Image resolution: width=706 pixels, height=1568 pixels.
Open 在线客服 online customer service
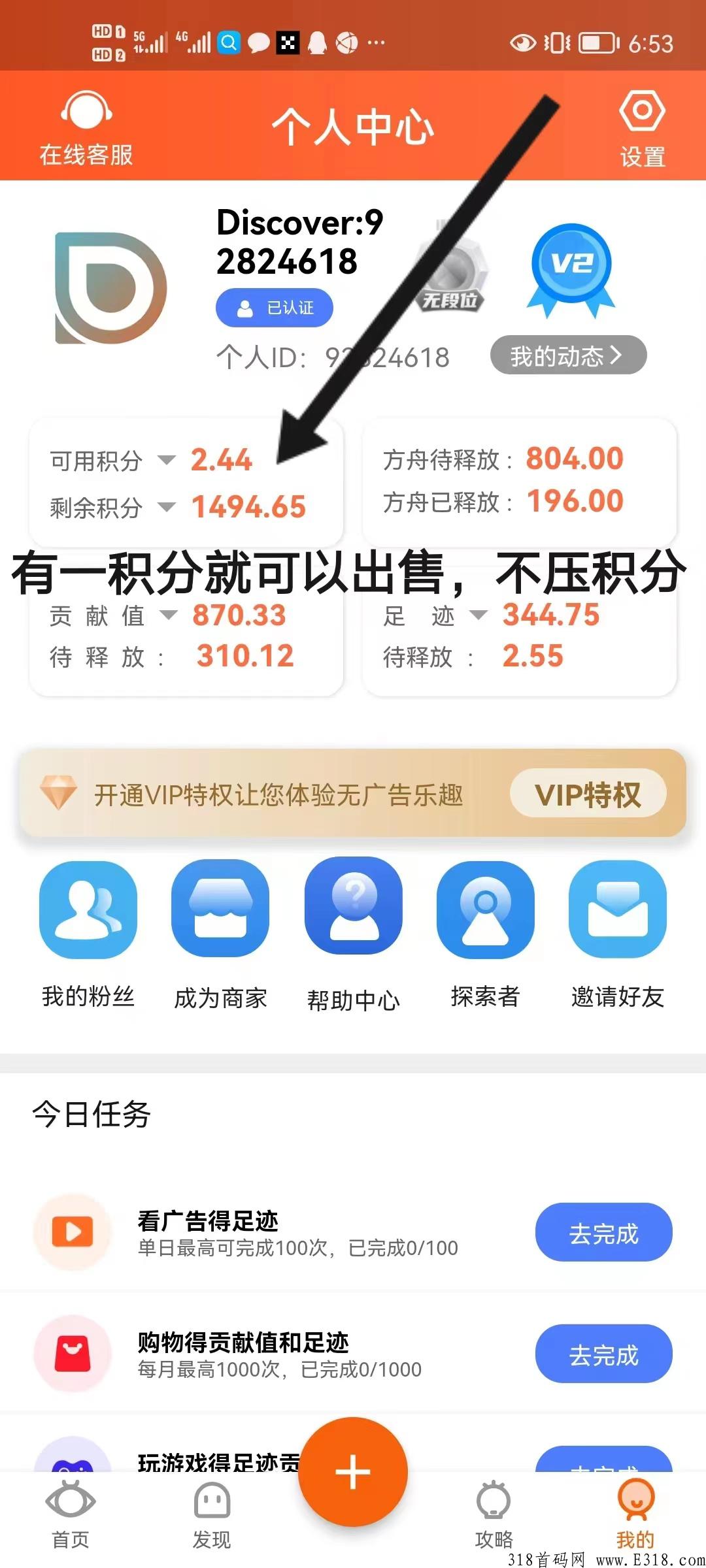(x=86, y=128)
